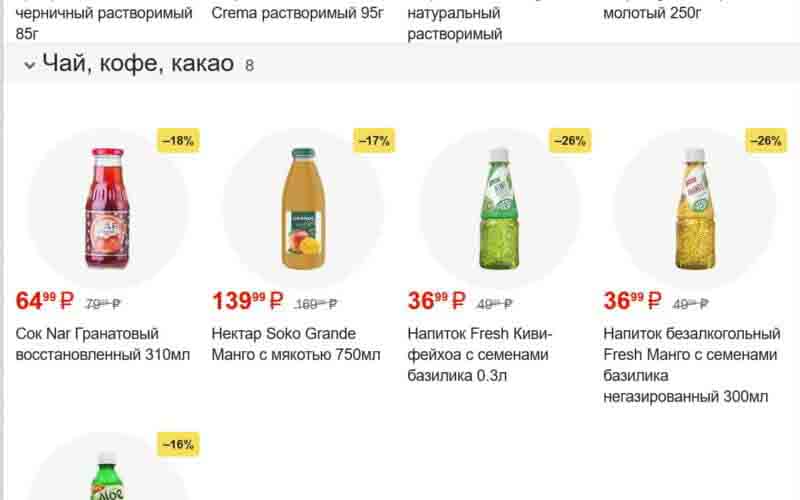The image size is (800, 500).
Task: Open Напиток безалкогольный Fresh Манго 300мл product
Action: tap(690, 364)
